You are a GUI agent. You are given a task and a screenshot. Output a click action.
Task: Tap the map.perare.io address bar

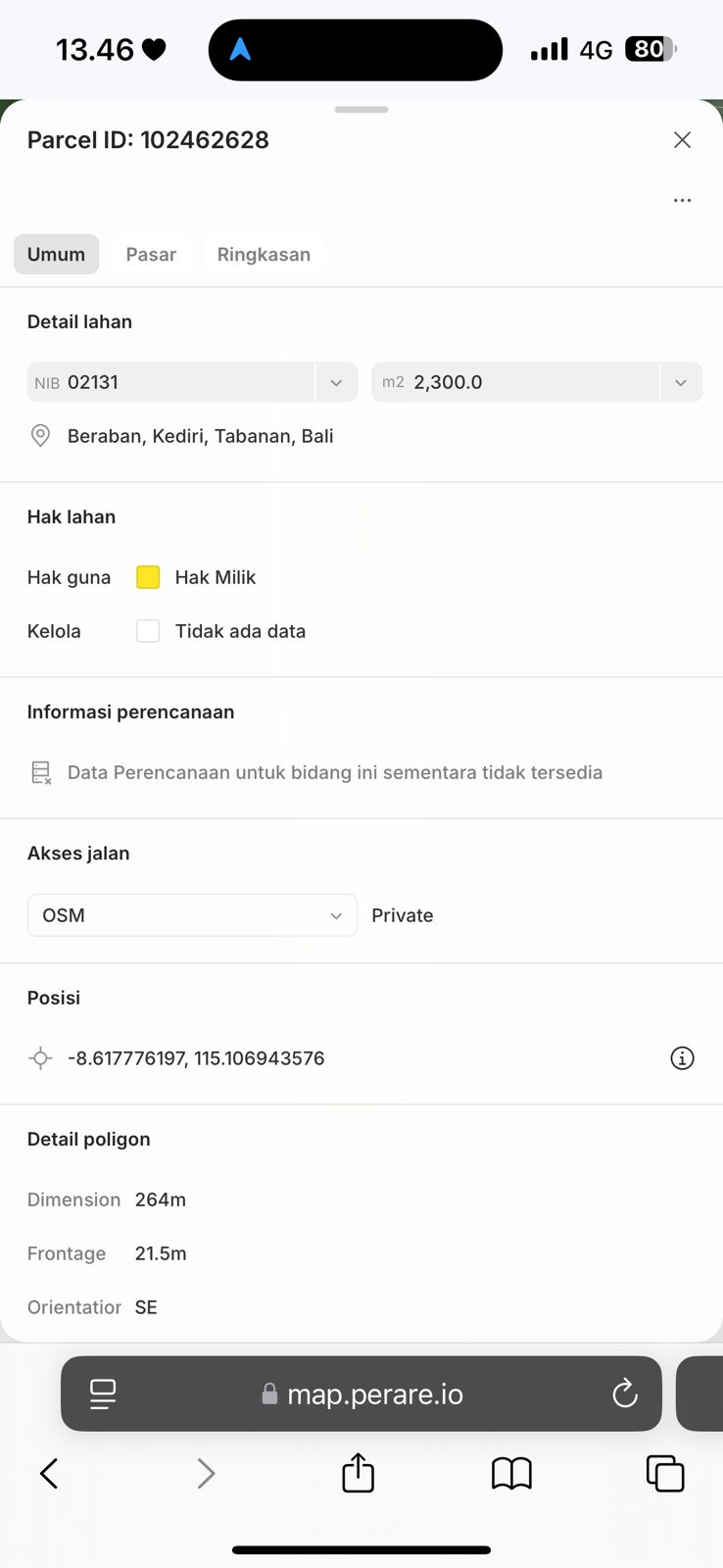(374, 1394)
